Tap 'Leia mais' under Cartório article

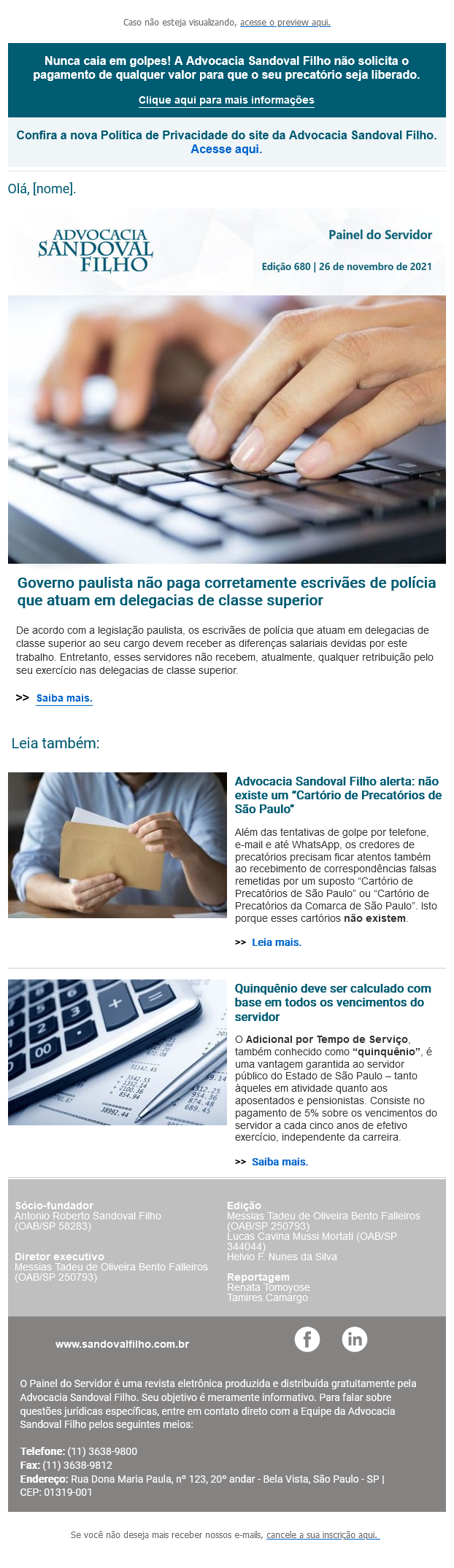click(276, 942)
